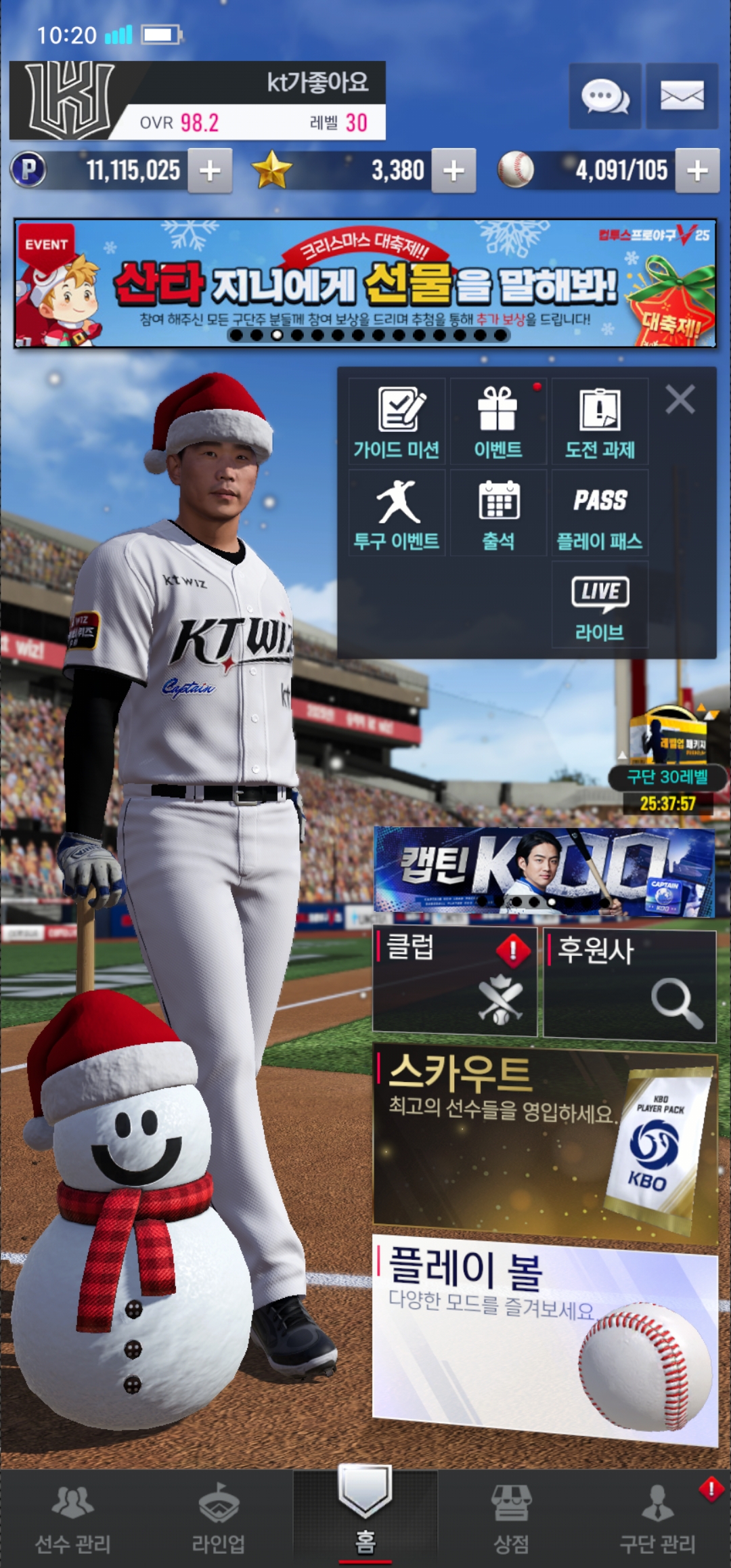Open 후원사 sponsor search tile
Screen dimensions: 731x1568
629,985
